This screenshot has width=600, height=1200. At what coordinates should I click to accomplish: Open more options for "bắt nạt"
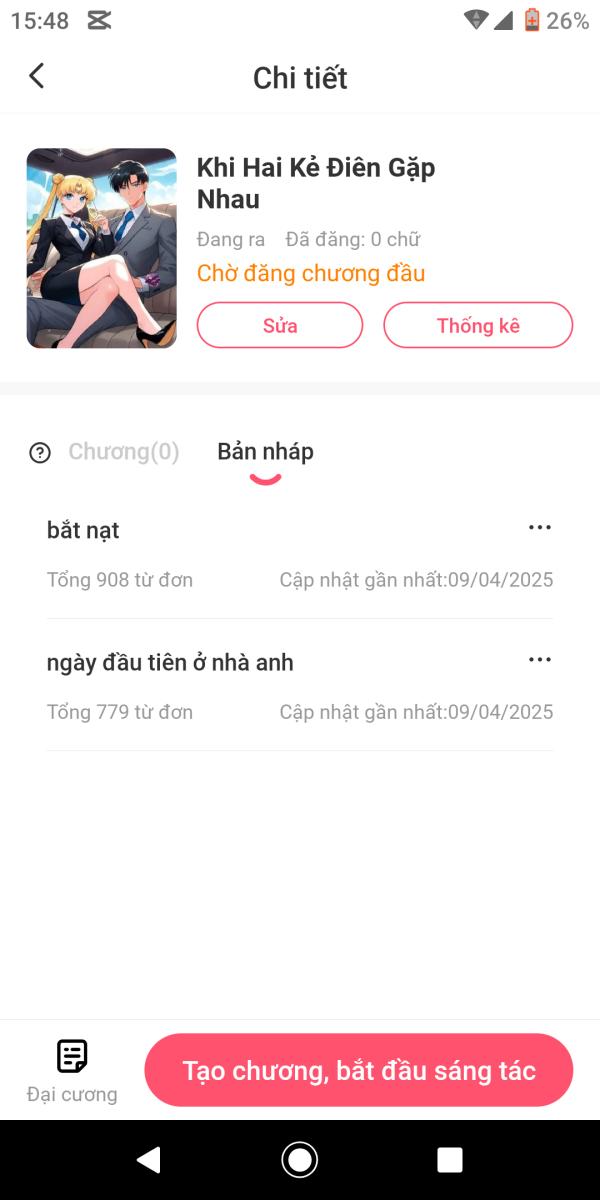coord(539,528)
